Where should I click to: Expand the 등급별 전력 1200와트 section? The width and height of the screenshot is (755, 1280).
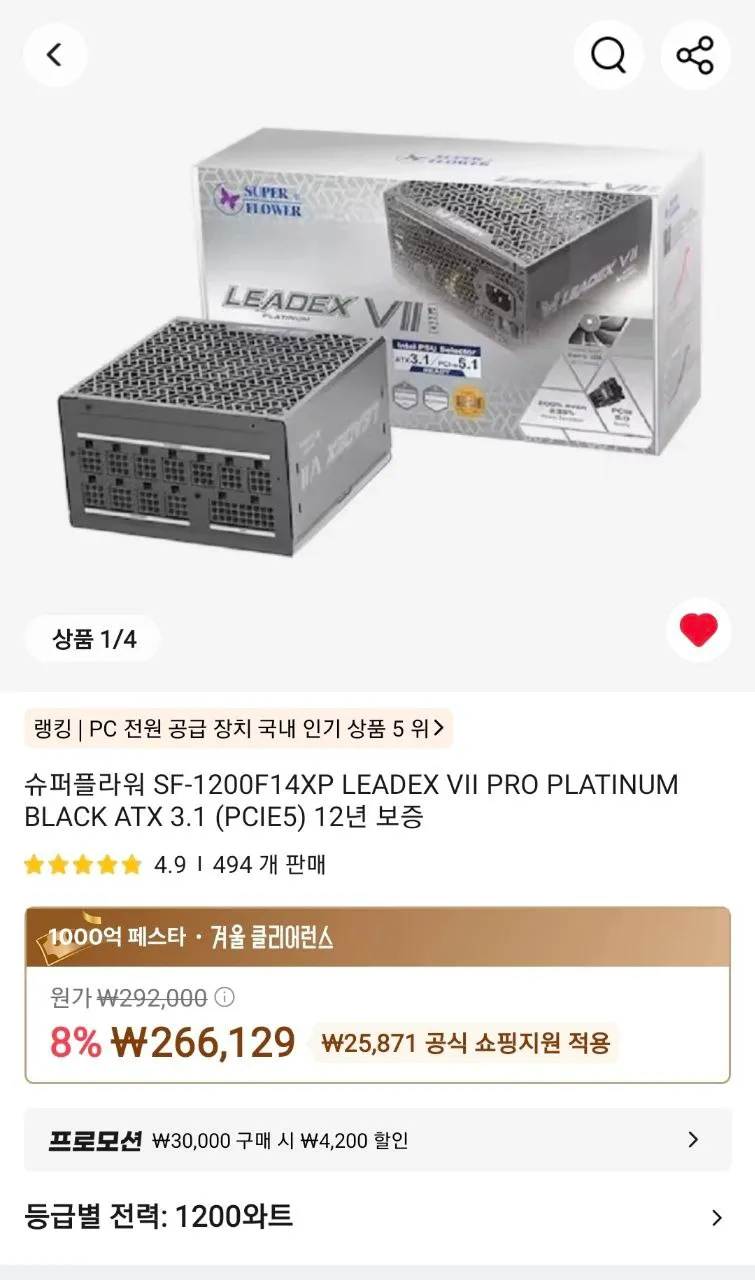(x=377, y=1218)
